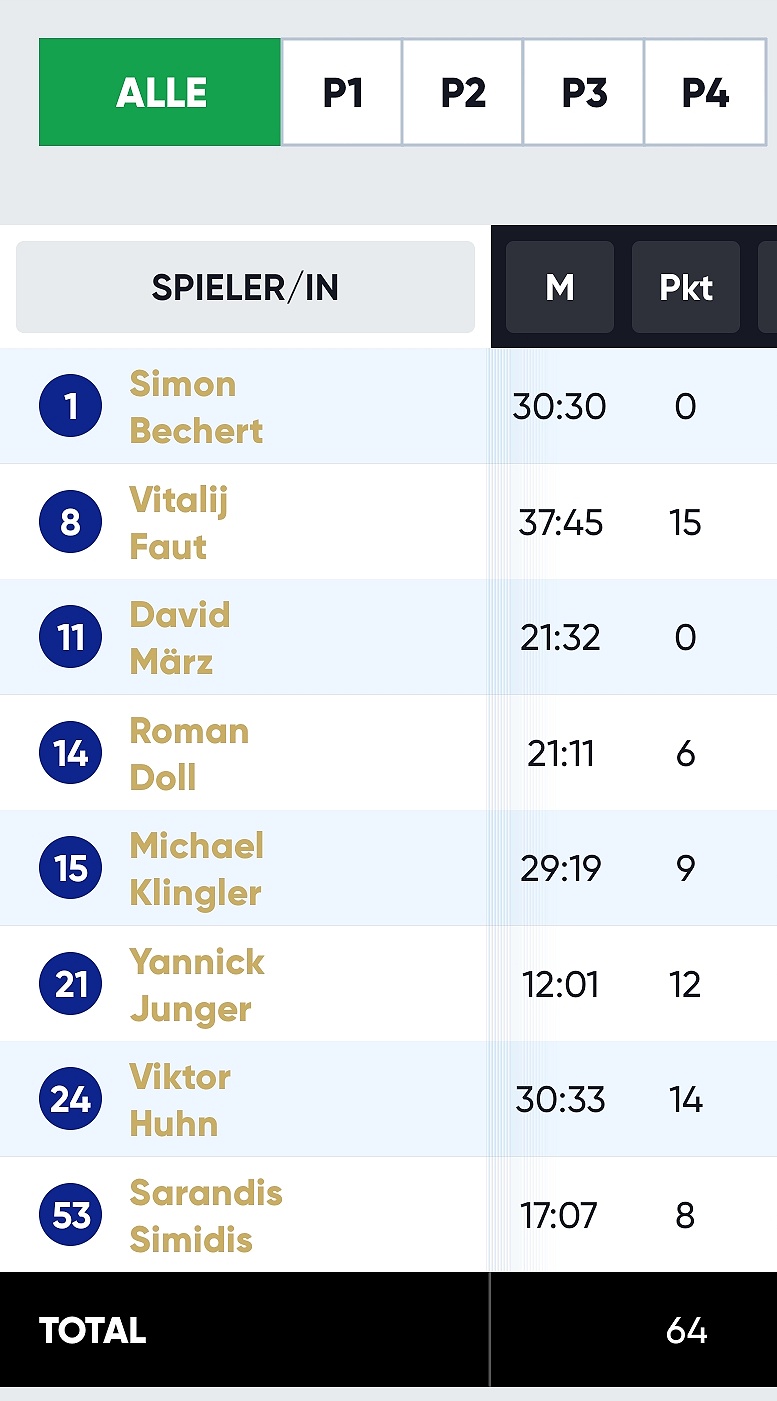The height and width of the screenshot is (1401, 777).
Task: Open Roman Doll's player profile
Action: [188, 754]
